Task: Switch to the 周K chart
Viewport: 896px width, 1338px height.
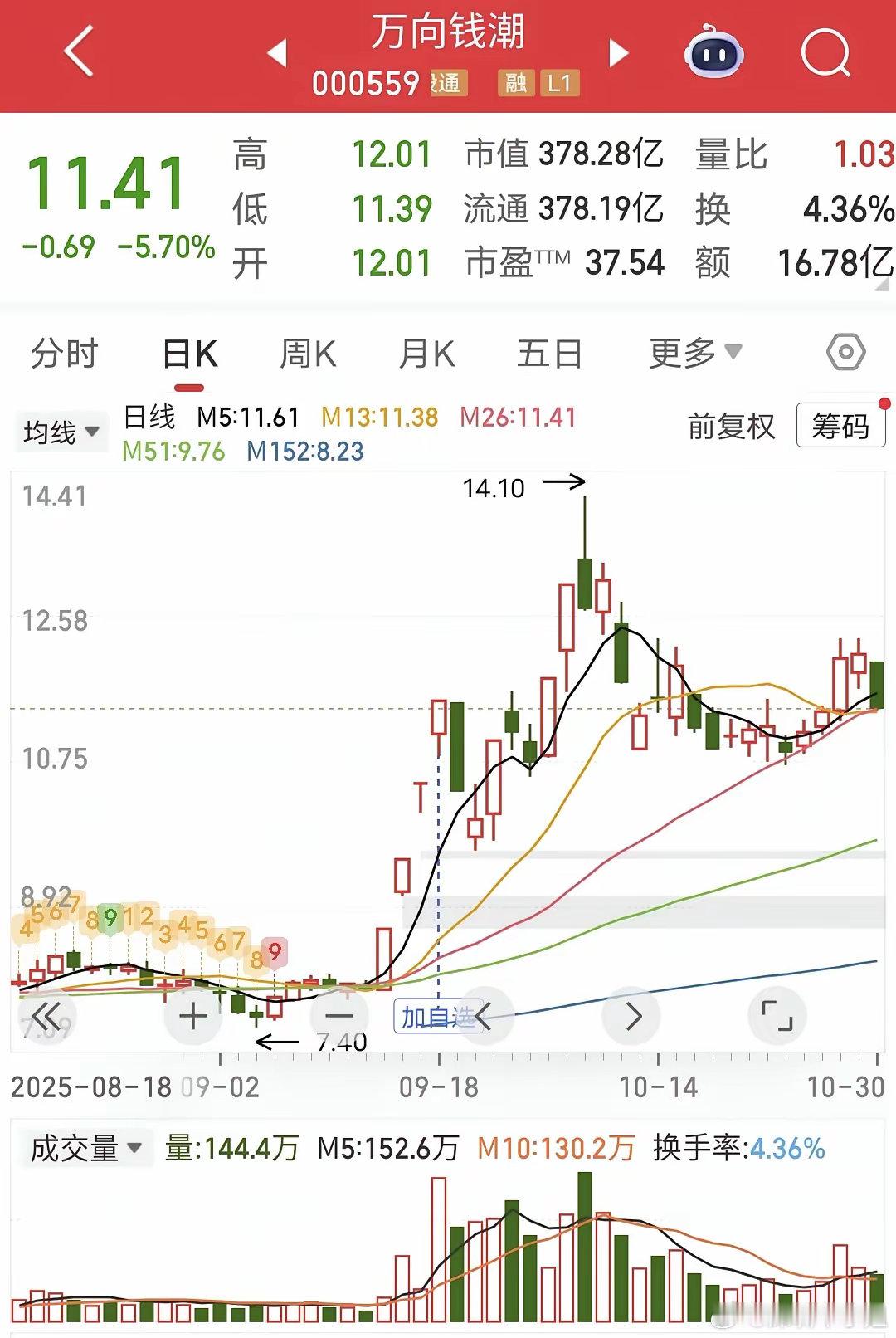Action: point(308,354)
